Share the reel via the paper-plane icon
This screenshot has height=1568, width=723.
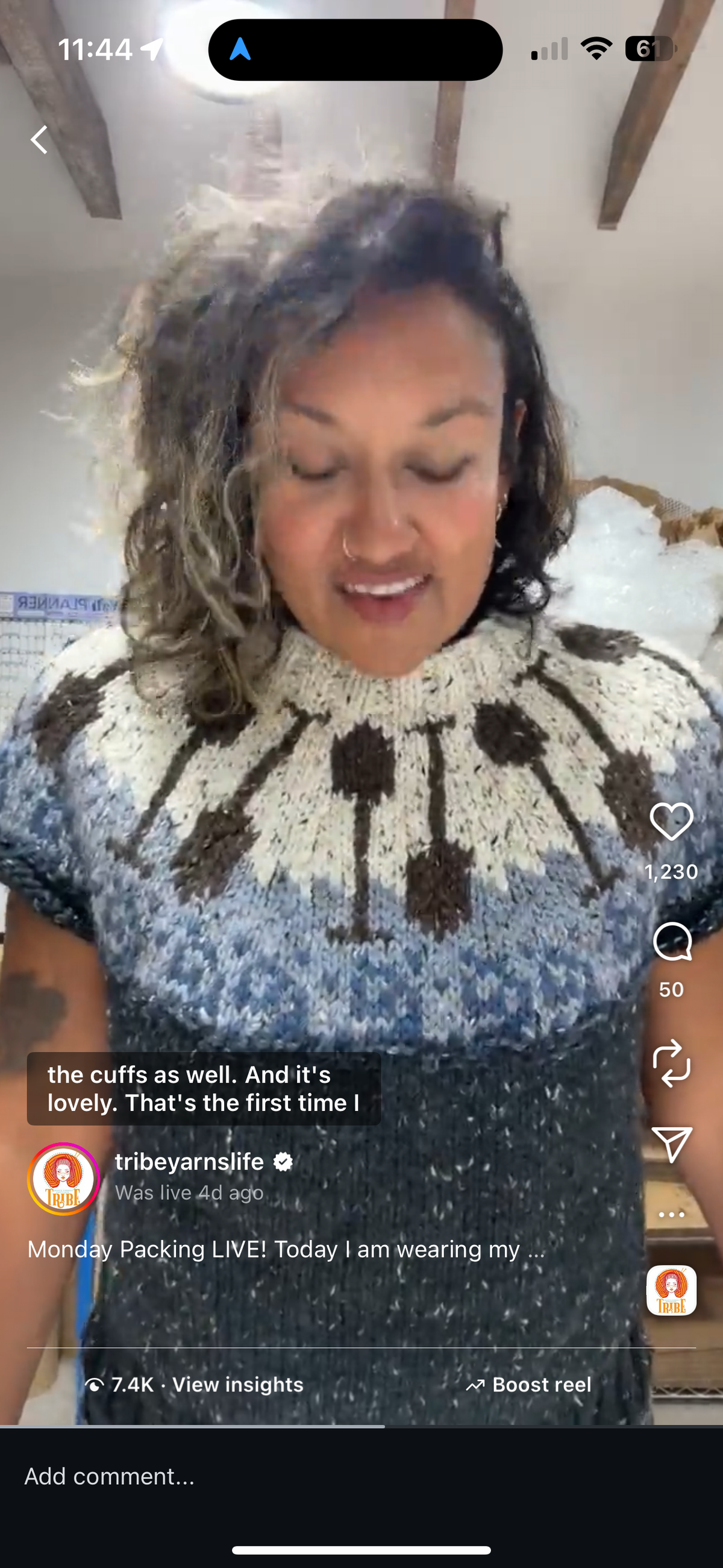(x=671, y=1144)
